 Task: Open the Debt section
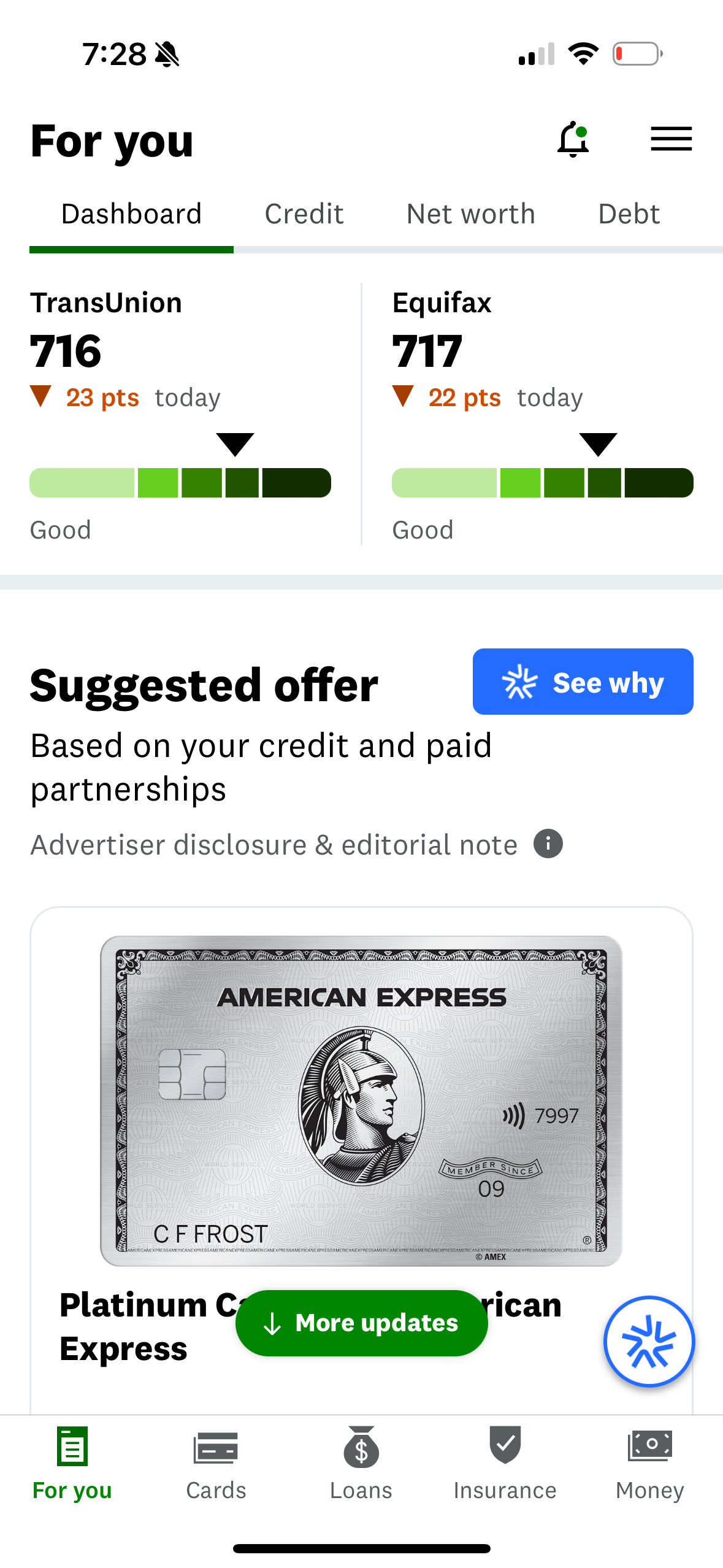629,213
